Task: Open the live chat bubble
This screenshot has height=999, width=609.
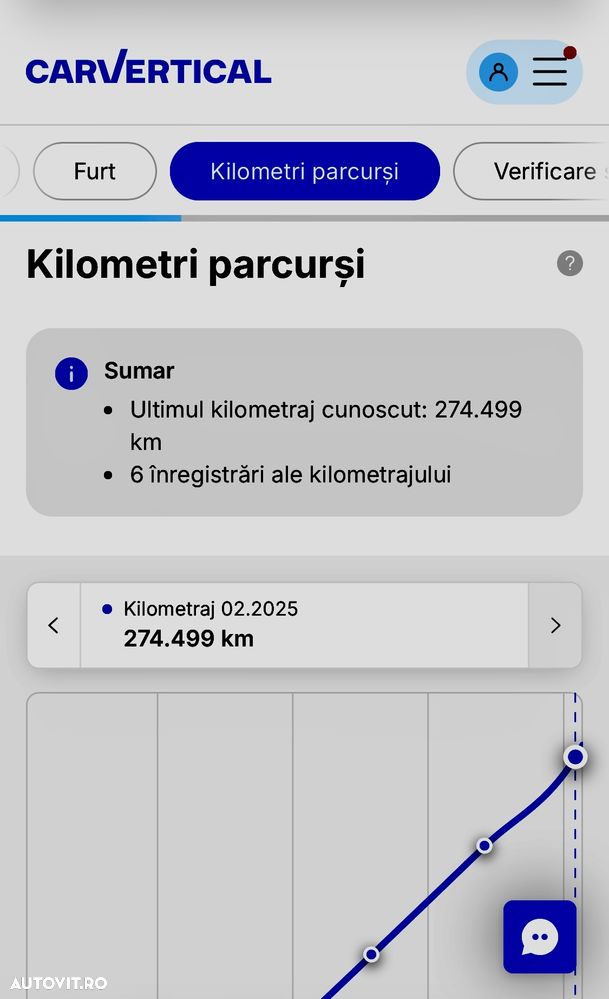Action: 540,937
